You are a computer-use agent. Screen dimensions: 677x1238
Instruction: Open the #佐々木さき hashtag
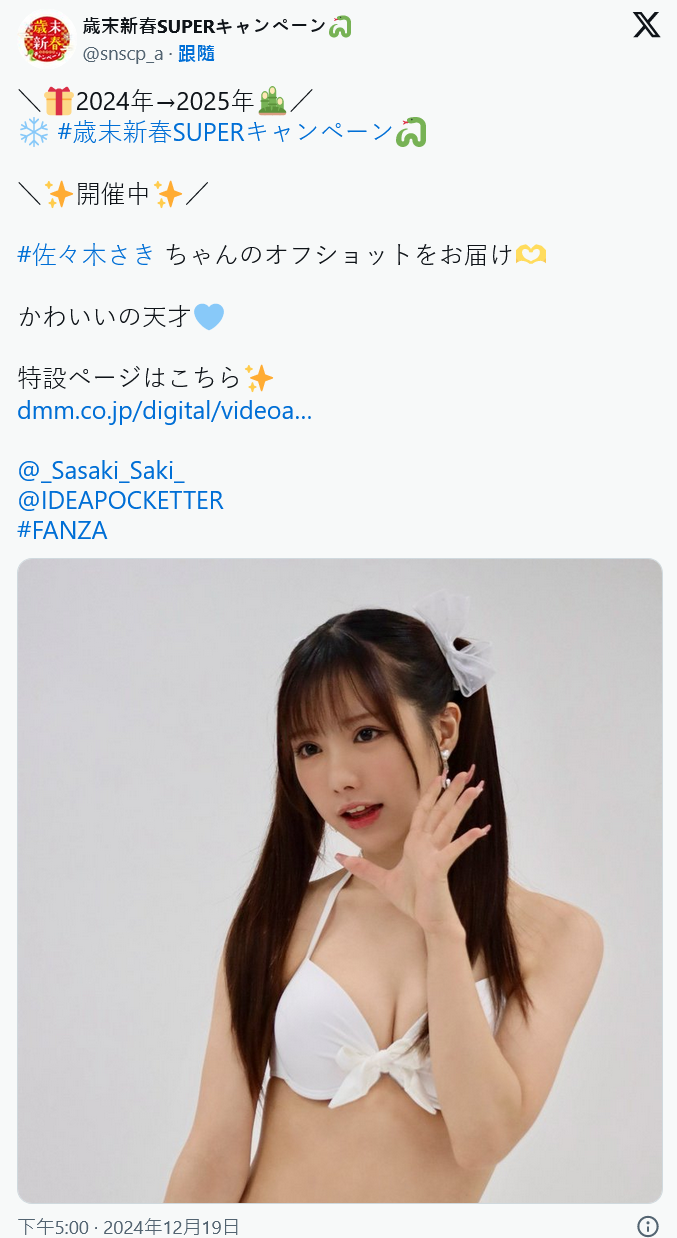point(87,254)
